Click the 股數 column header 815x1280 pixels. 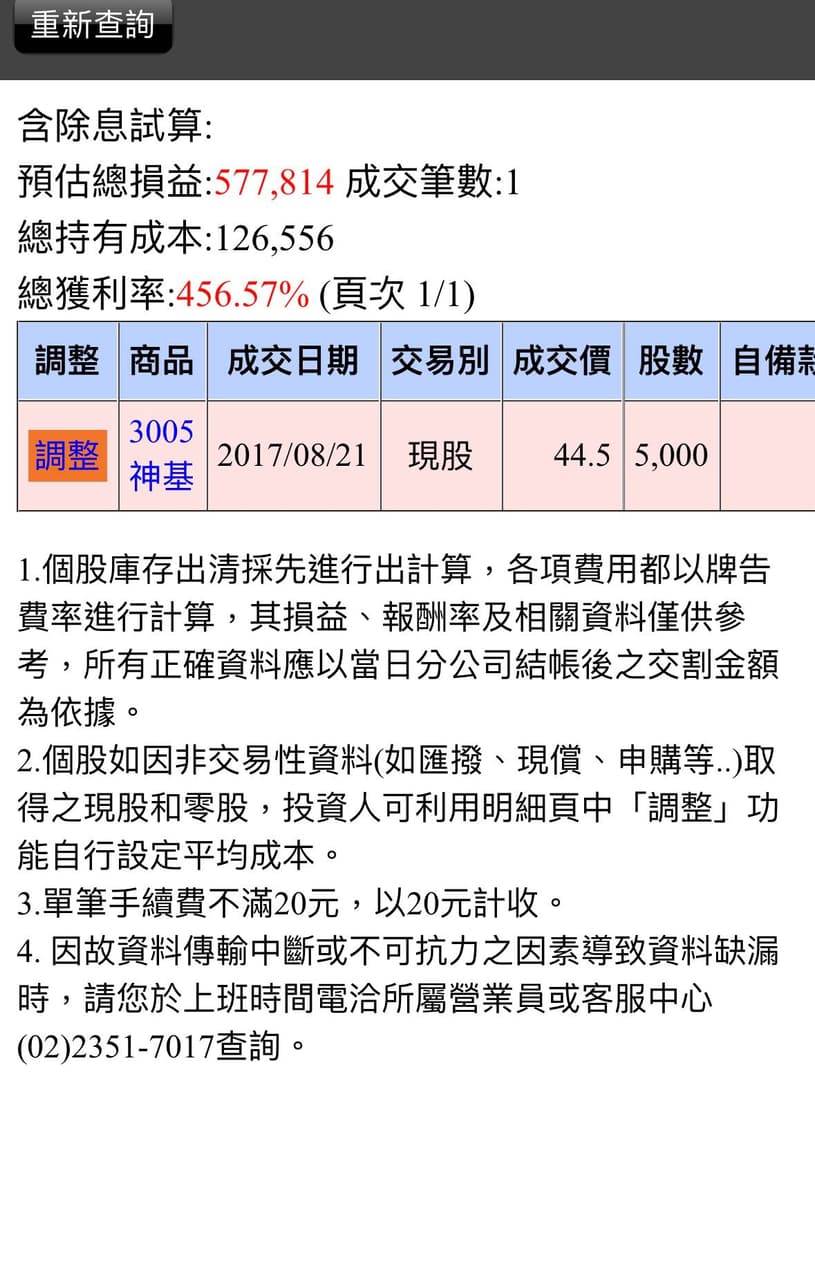click(x=671, y=360)
